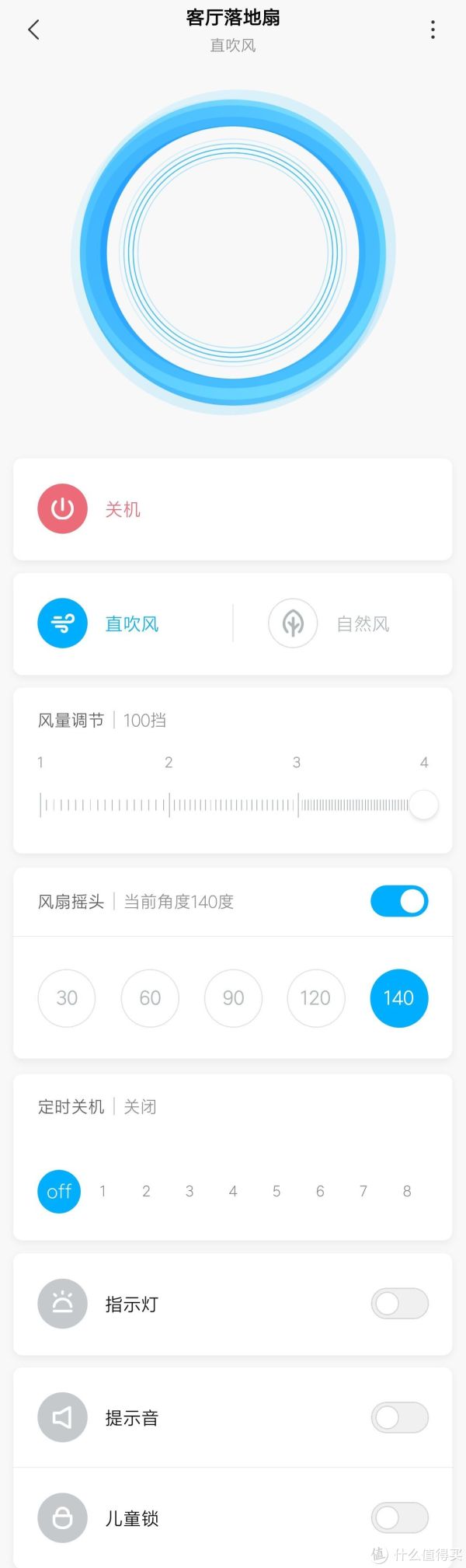Set 定时关机 timer to 8 hours
The image size is (466, 1568).
407,1191
